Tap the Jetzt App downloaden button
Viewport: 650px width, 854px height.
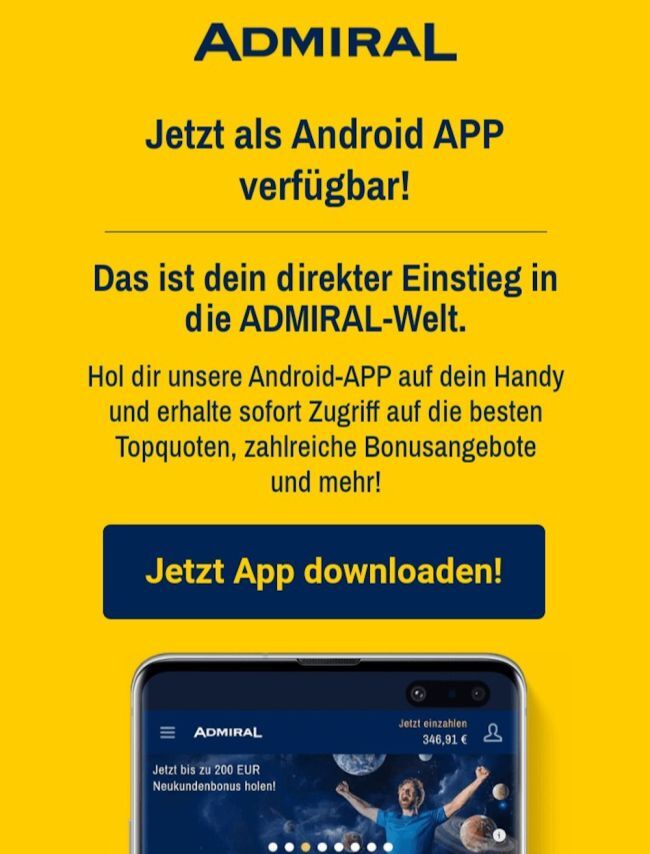[x=324, y=572]
